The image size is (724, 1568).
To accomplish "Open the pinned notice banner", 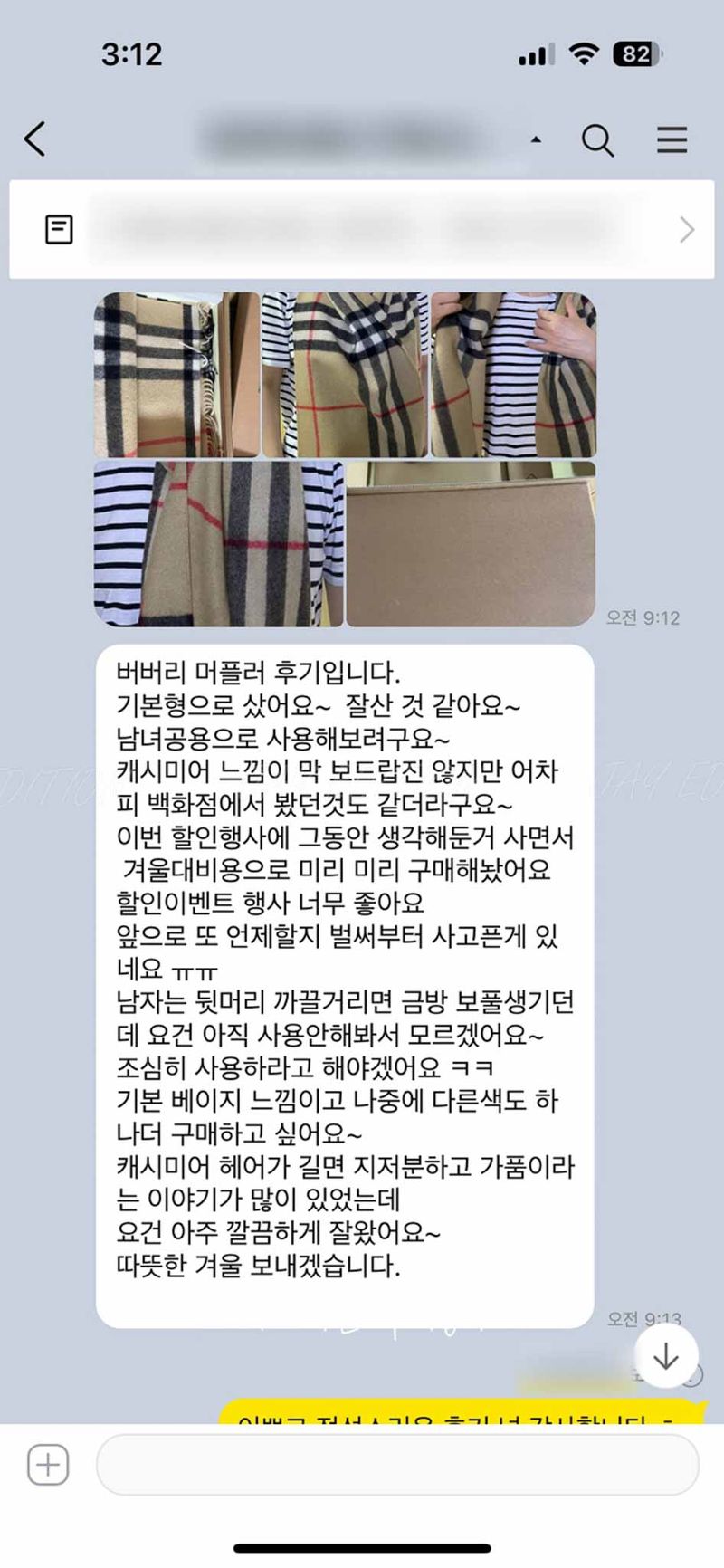I will [x=362, y=230].
